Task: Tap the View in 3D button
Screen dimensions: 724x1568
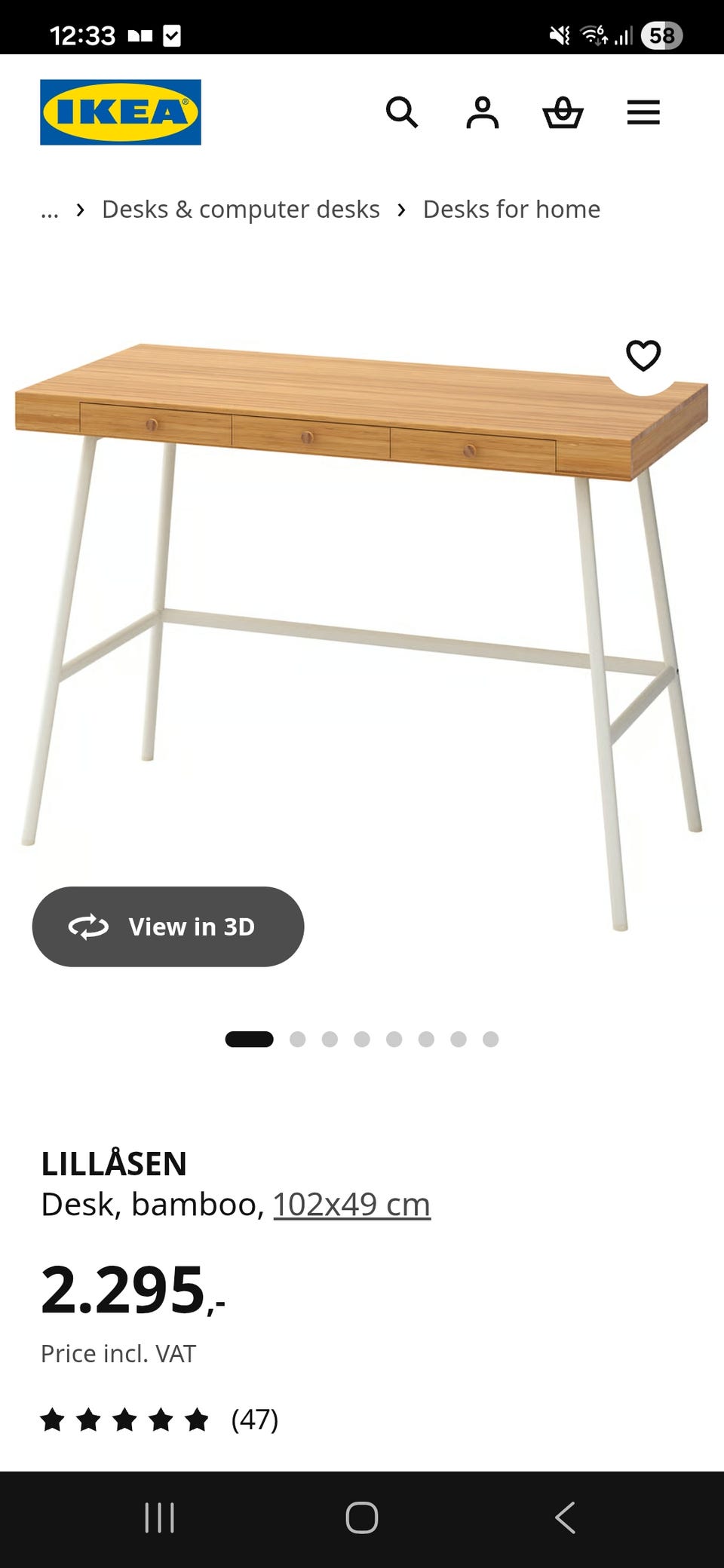Action: 168,926
